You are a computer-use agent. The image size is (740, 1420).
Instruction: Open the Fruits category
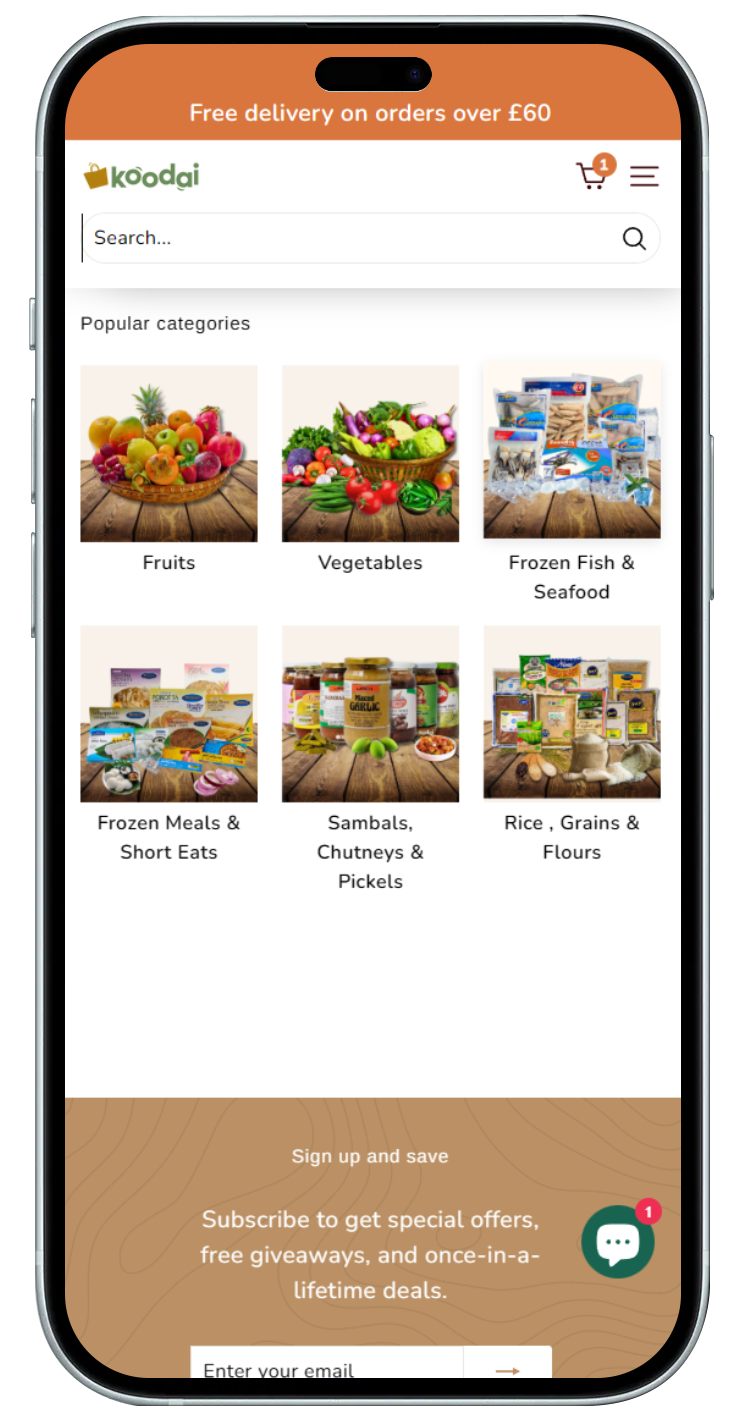(169, 453)
